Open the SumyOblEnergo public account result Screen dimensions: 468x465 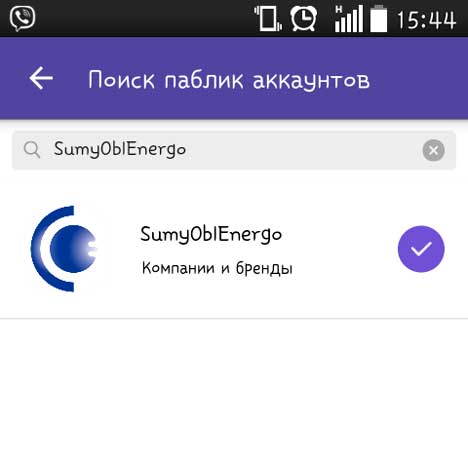(234, 249)
